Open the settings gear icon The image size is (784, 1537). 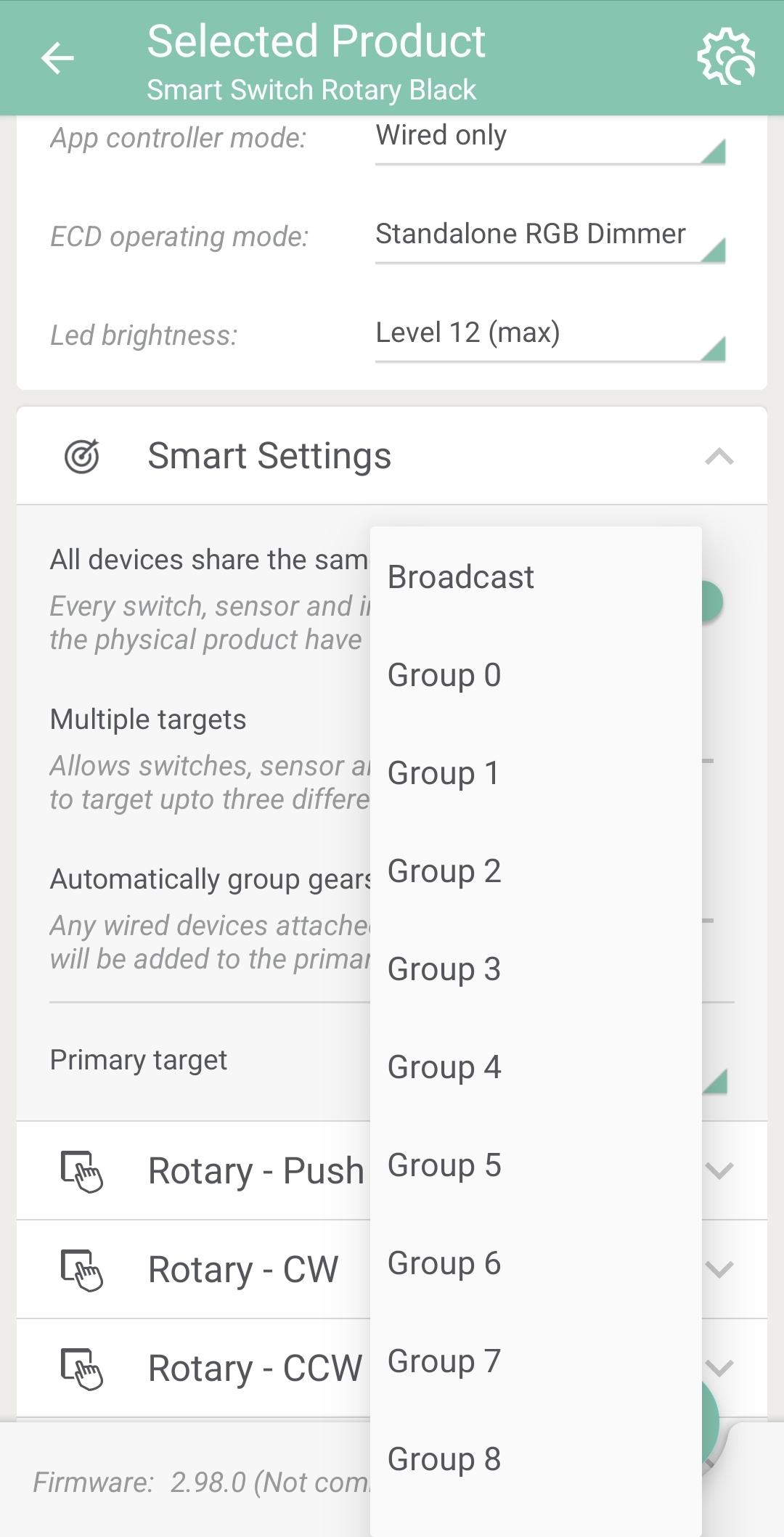tap(724, 58)
